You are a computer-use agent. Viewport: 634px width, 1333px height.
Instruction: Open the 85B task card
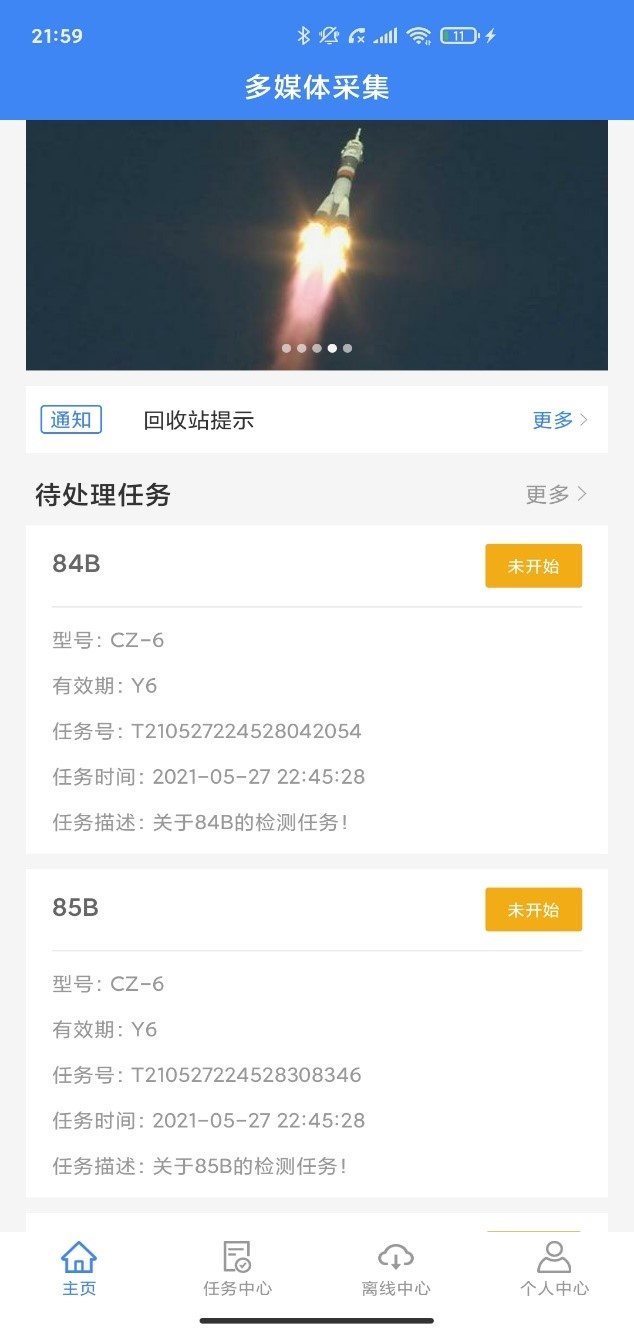pyautogui.click(x=317, y=1033)
